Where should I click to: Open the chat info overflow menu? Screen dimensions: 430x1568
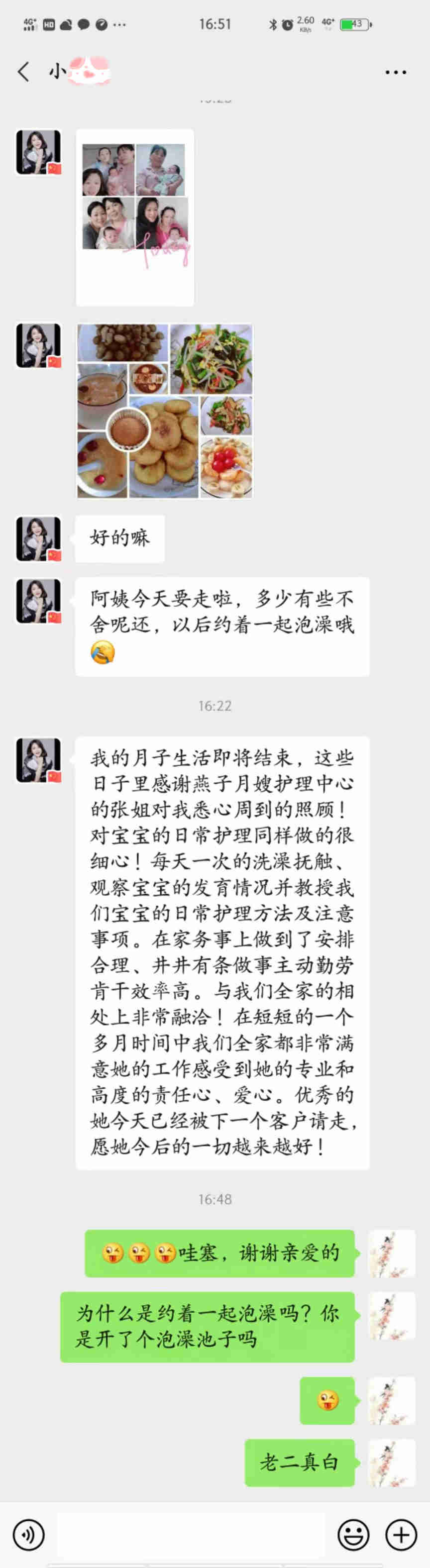[x=395, y=73]
